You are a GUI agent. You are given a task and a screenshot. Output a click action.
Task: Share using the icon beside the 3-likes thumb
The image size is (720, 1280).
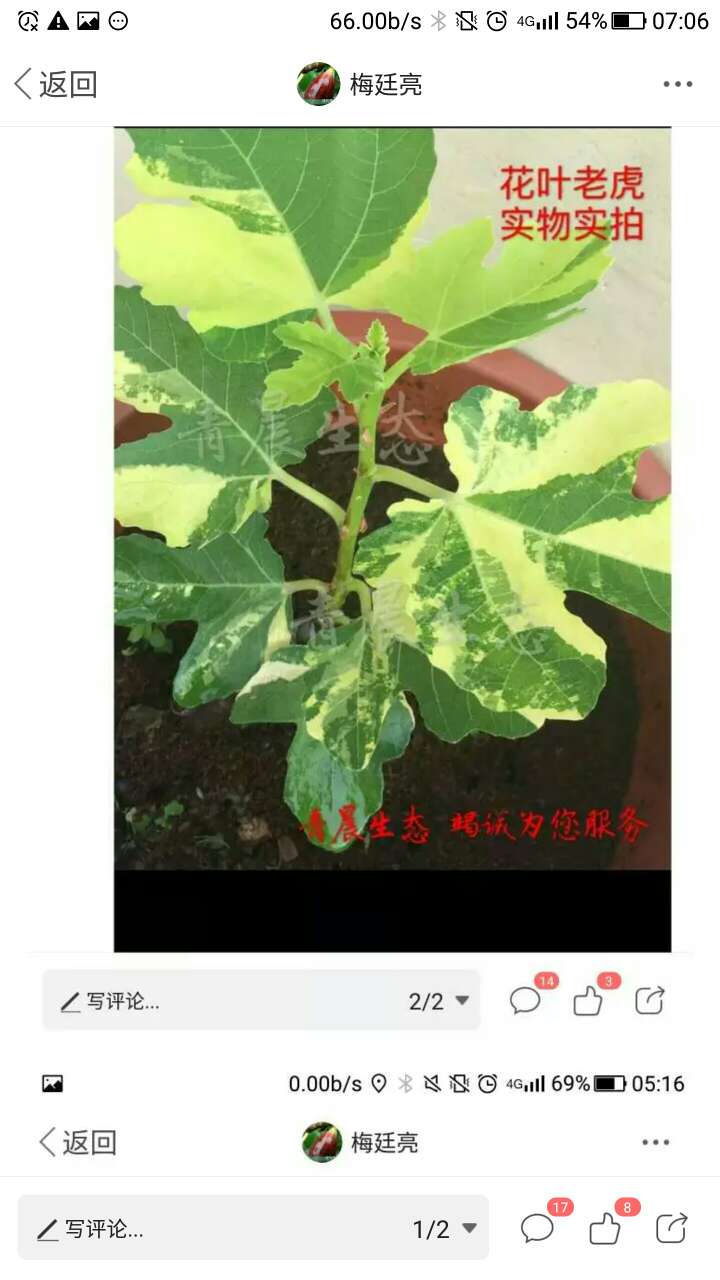tap(650, 1000)
